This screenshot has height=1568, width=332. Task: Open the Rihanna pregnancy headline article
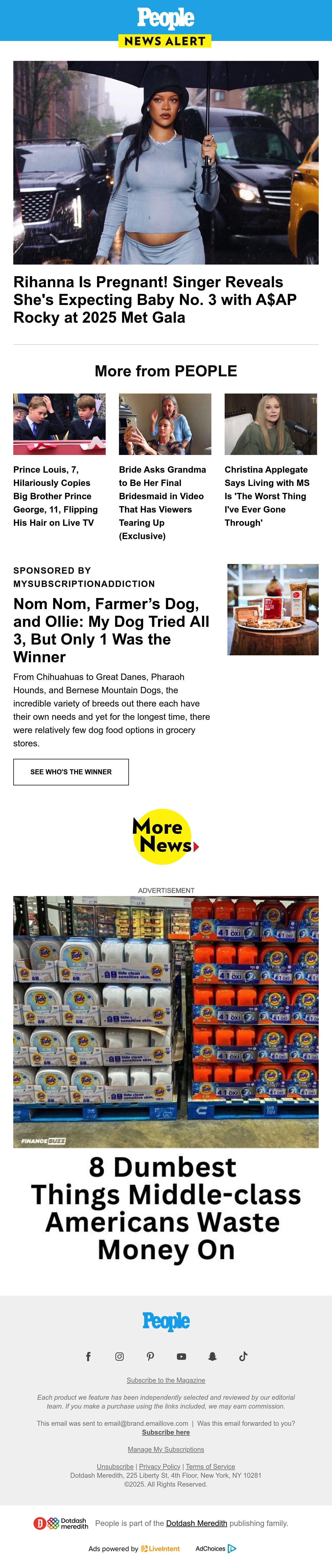[155, 299]
